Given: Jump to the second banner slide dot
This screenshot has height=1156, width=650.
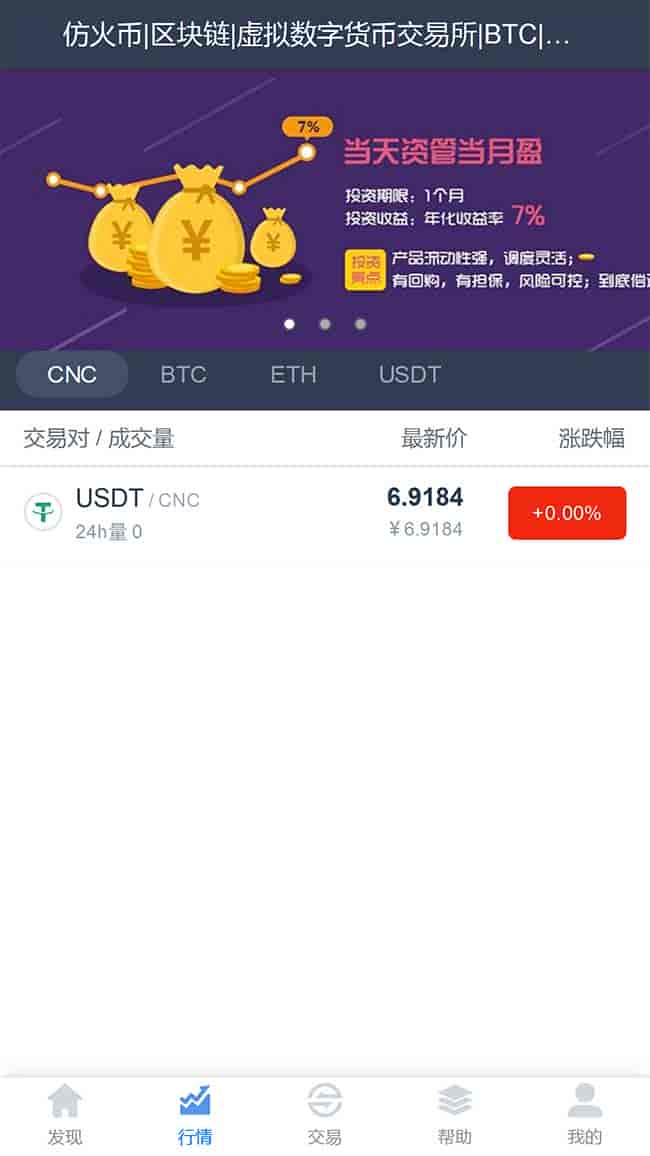Looking at the screenshot, I should pyautogui.click(x=325, y=324).
